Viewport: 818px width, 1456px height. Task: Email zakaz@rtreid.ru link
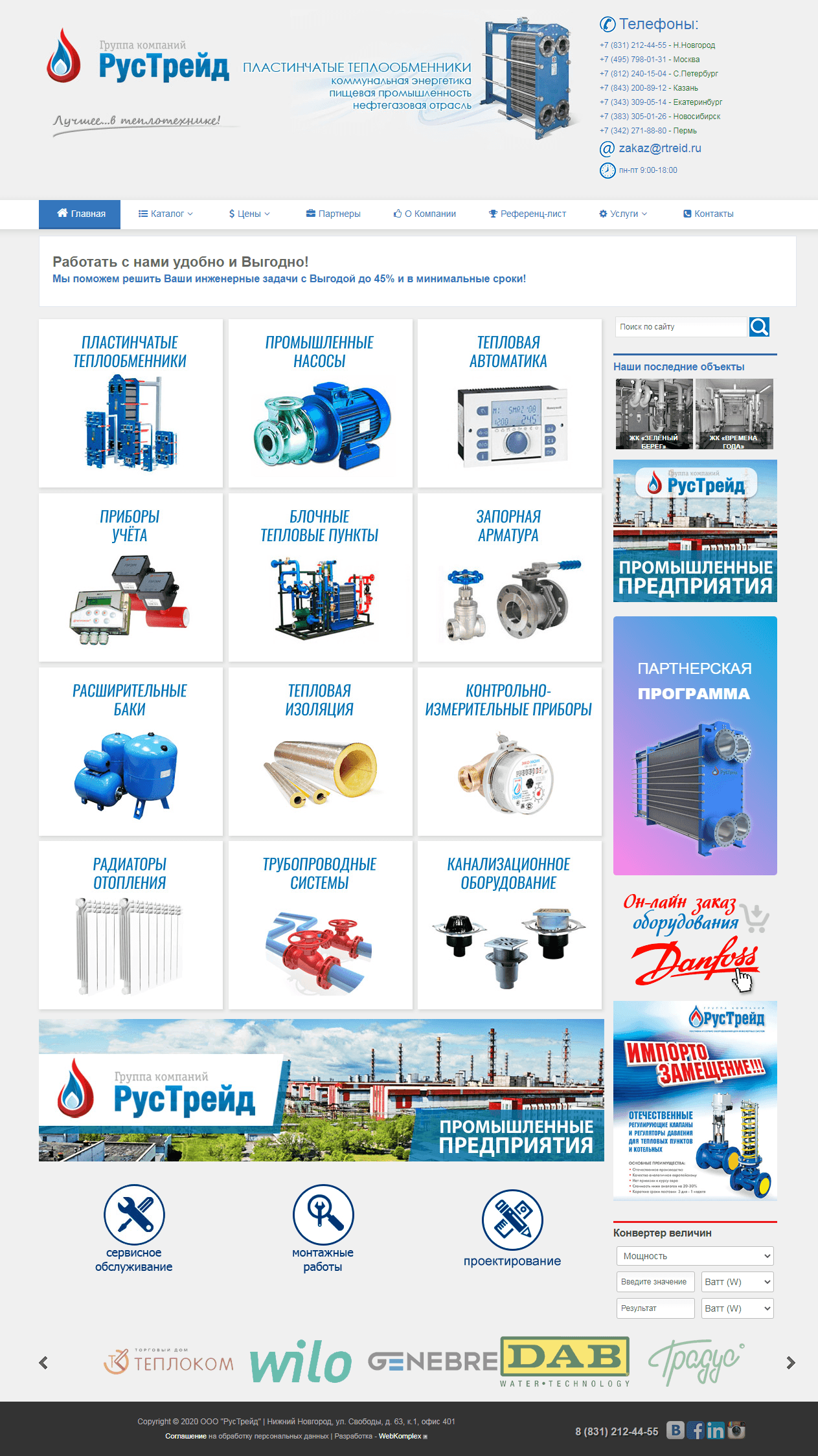click(659, 148)
